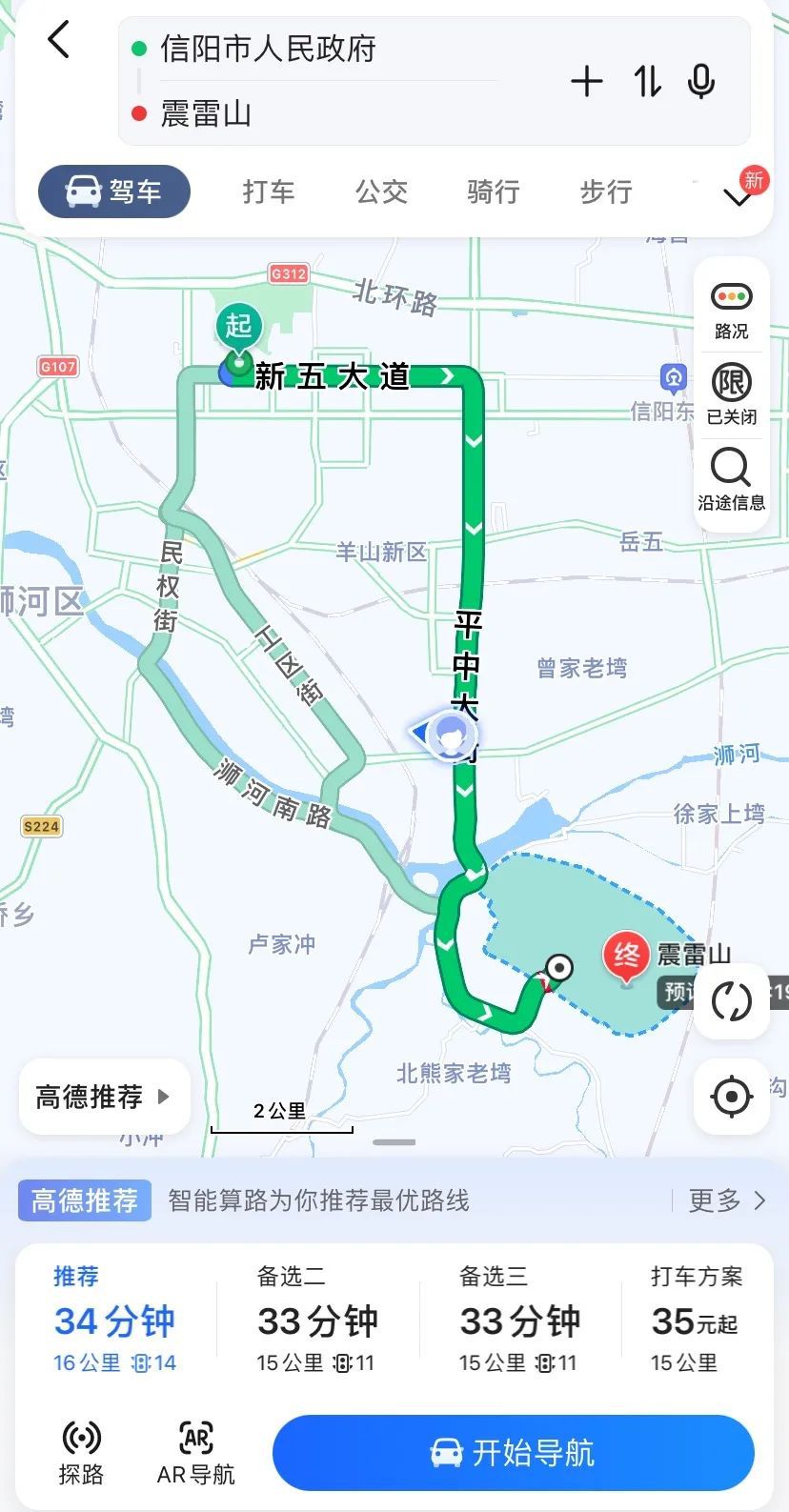Add a waypoint with the plus icon
Viewport: 789px width, 1512px height.
(x=587, y=82)
